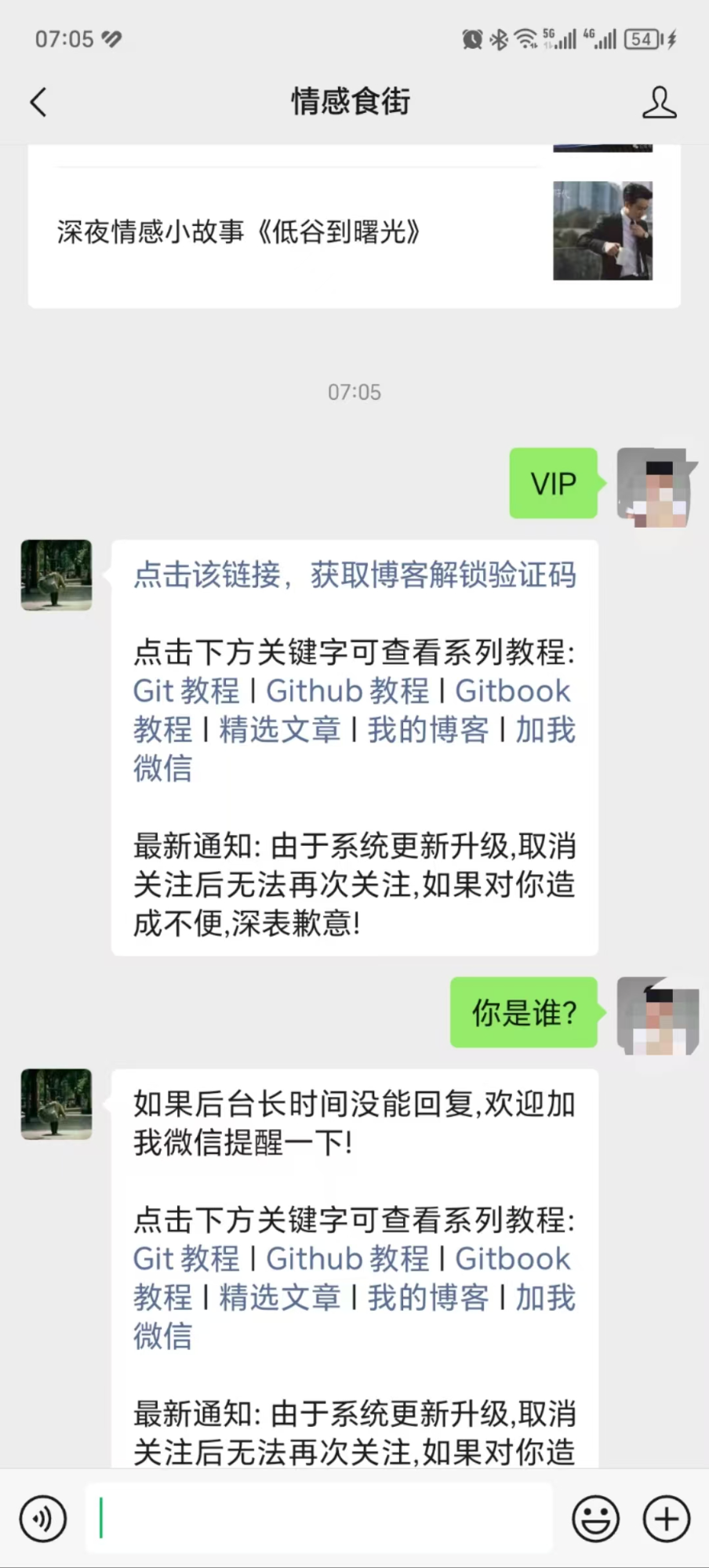
Task: Switch to voice input mode
Action: pyautogui.click(x=43, y=1519)
